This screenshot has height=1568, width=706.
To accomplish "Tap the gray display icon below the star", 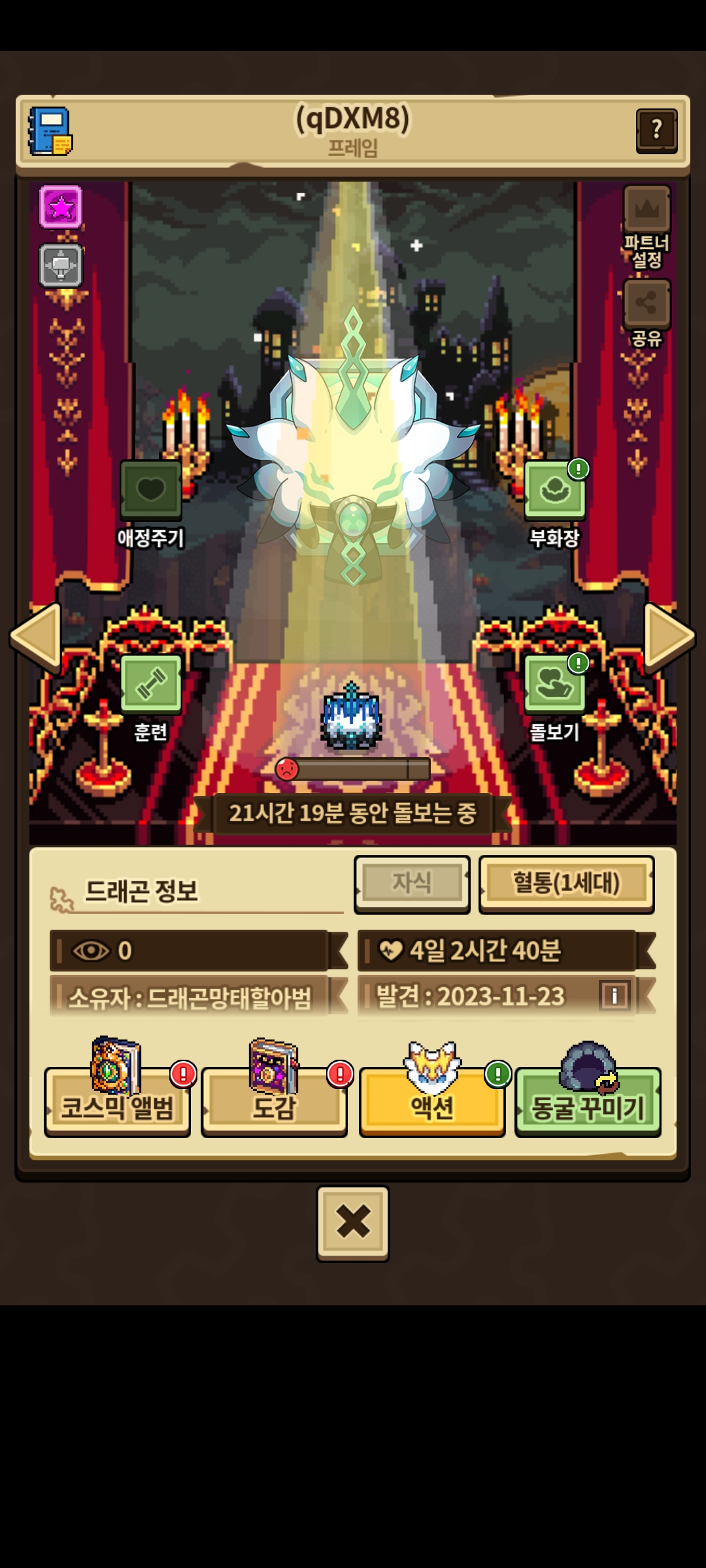I will [61, 265].
